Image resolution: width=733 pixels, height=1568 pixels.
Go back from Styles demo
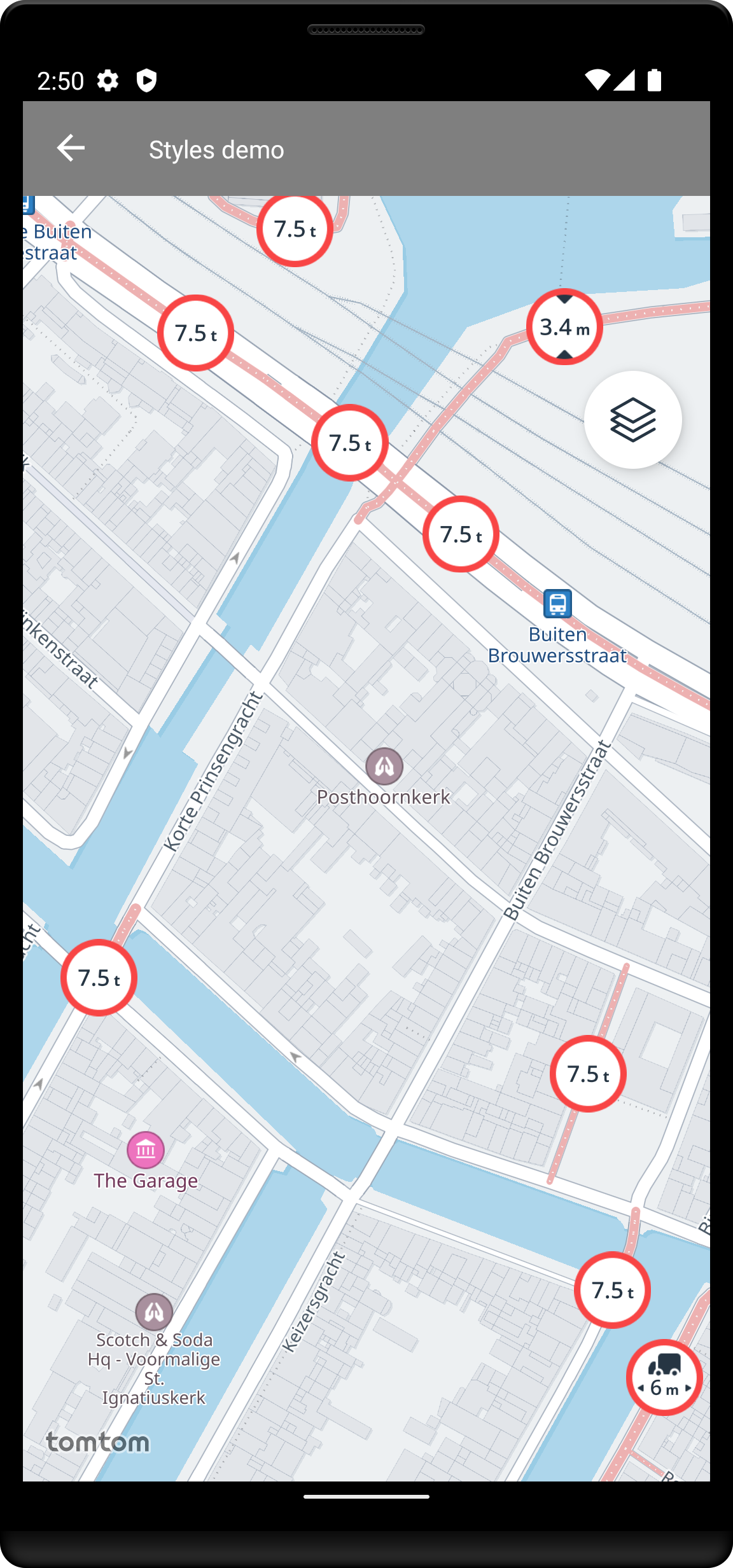71,149
